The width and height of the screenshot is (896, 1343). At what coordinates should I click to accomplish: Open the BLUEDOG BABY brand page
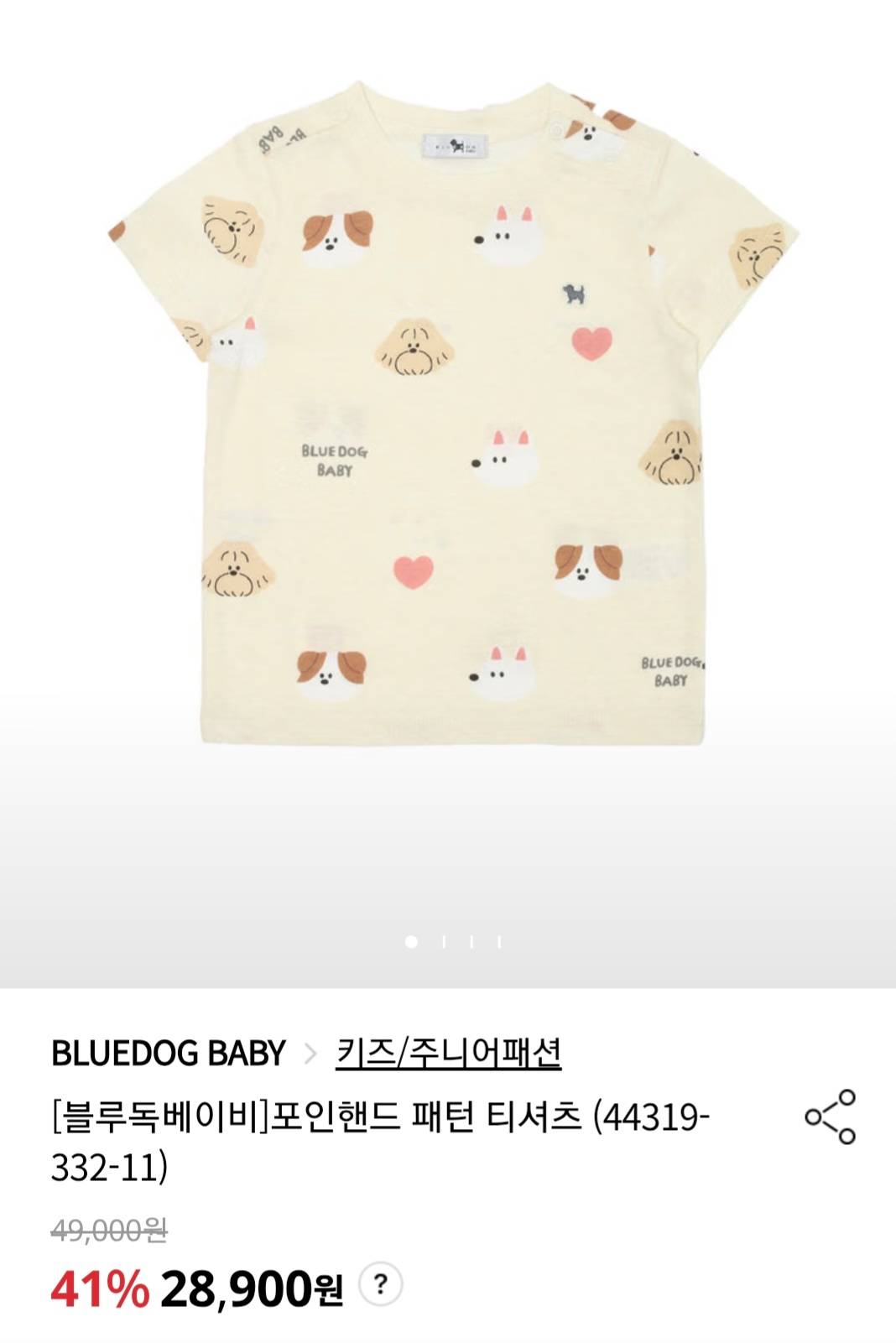pos(168,1053)
